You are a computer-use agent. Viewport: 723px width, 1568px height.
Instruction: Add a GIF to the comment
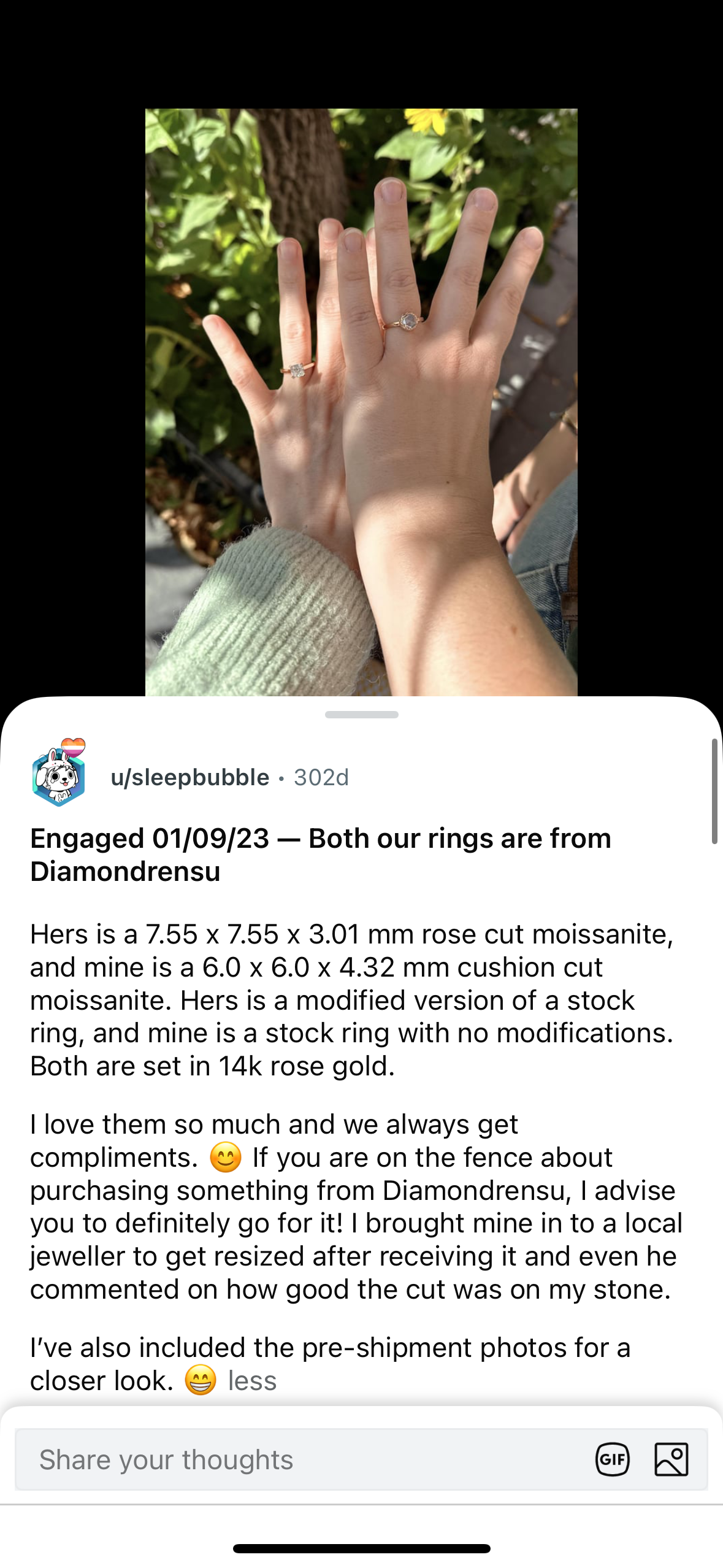point(613,1459)
